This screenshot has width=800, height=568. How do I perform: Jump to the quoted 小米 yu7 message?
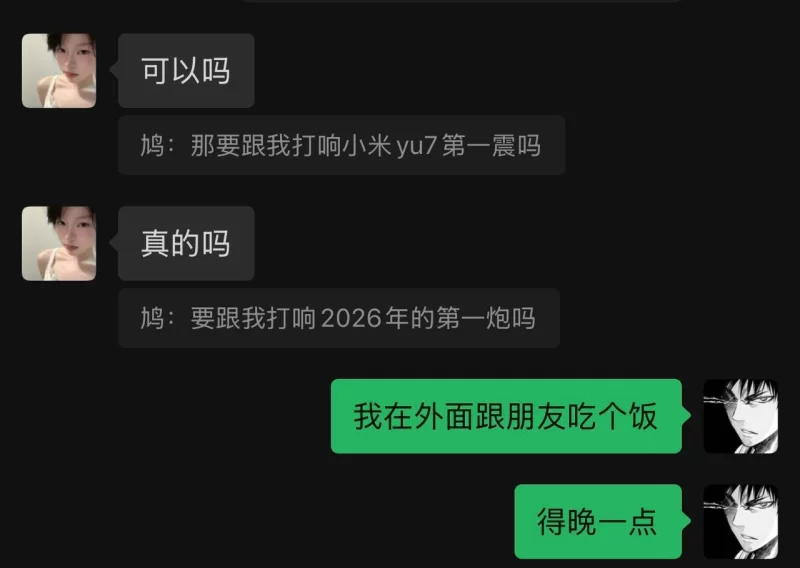click(340, 146)
